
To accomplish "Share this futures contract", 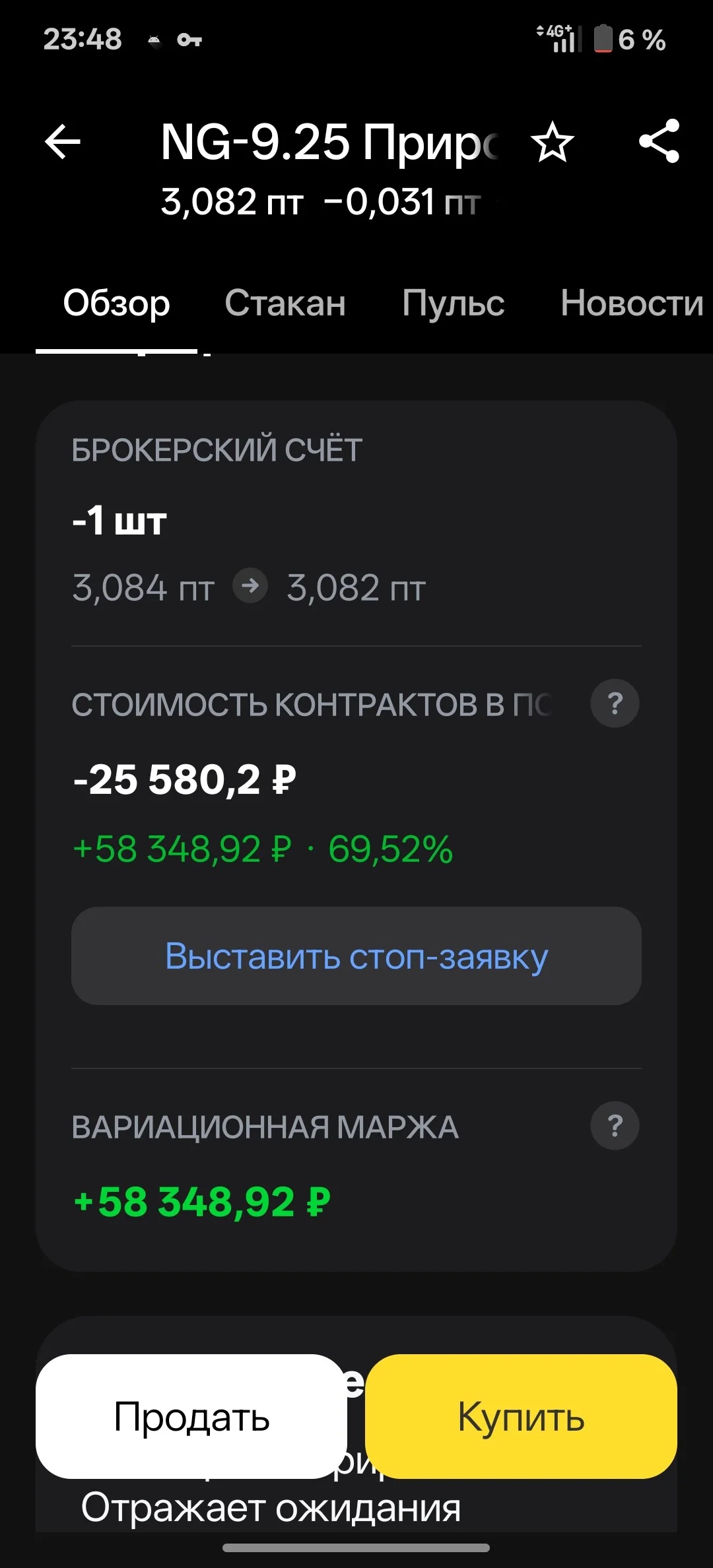I will pyautogui.click(x=659, y=141).
